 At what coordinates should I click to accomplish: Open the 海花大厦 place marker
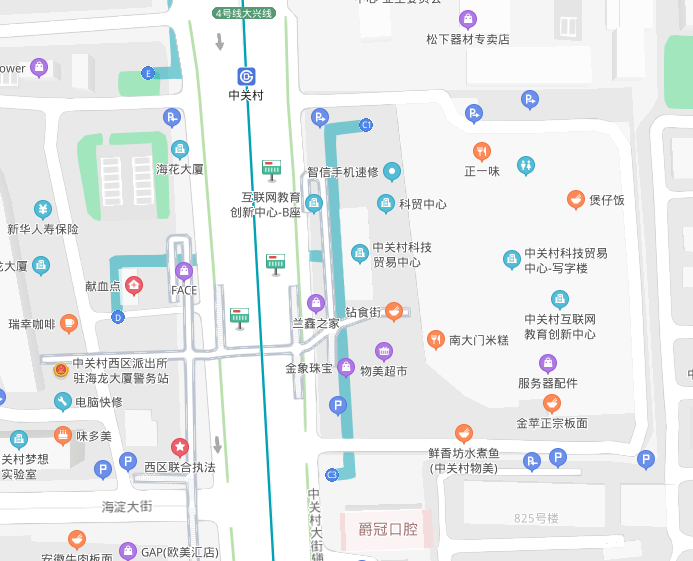point(180,150)
